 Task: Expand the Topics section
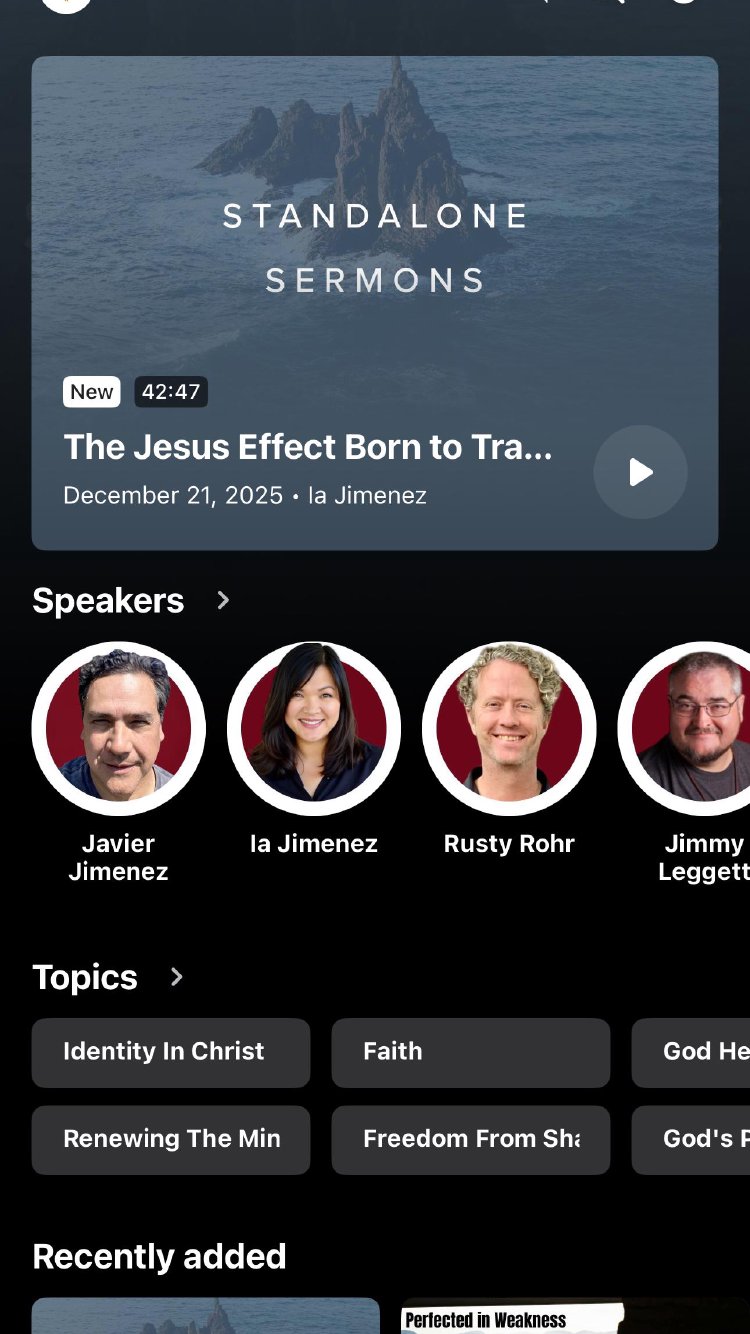point(177,977)
